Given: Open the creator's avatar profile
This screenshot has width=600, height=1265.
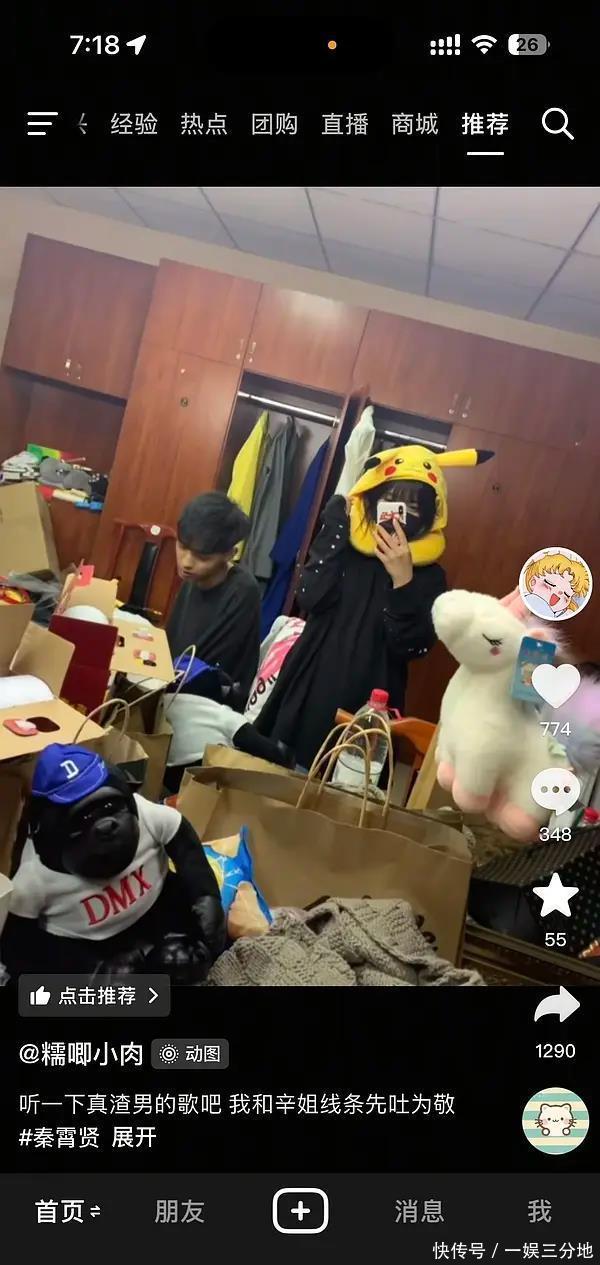Looking at the screenshot, I should (x=555, y=584).
